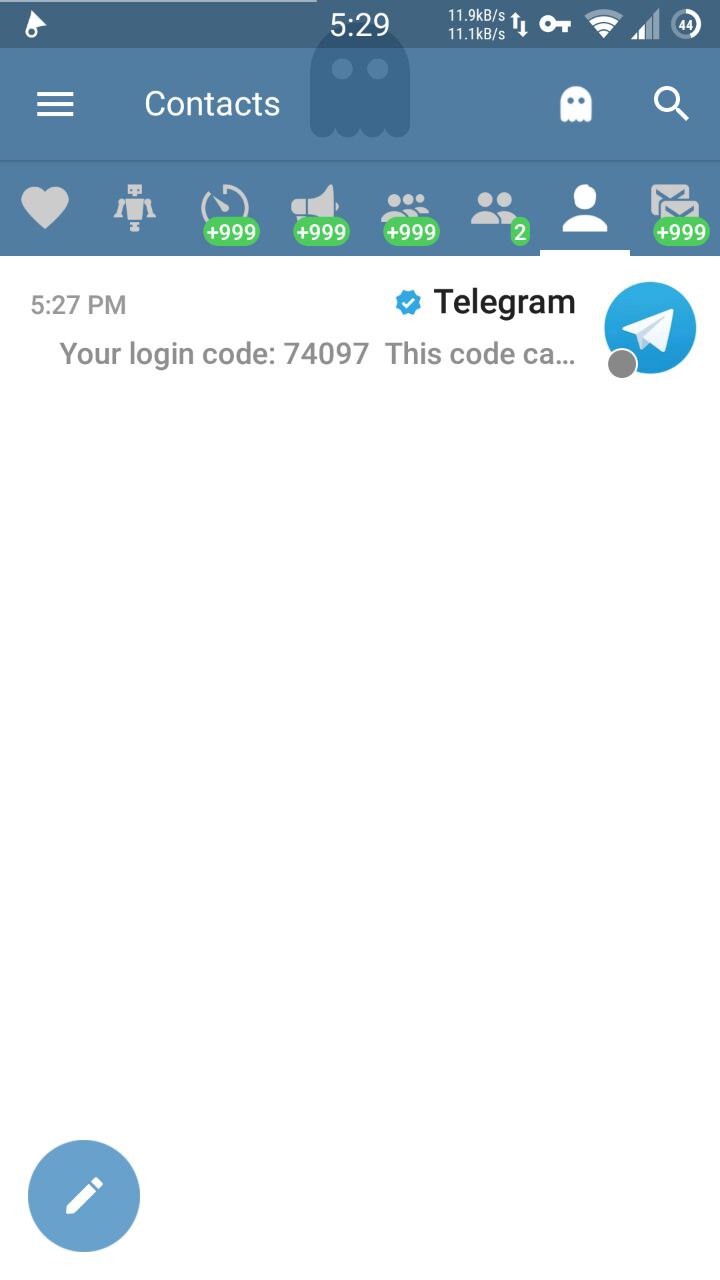Select the single-person contacts tab
The height and width of the screenshot is (1280, 720).
click(585, 209)
